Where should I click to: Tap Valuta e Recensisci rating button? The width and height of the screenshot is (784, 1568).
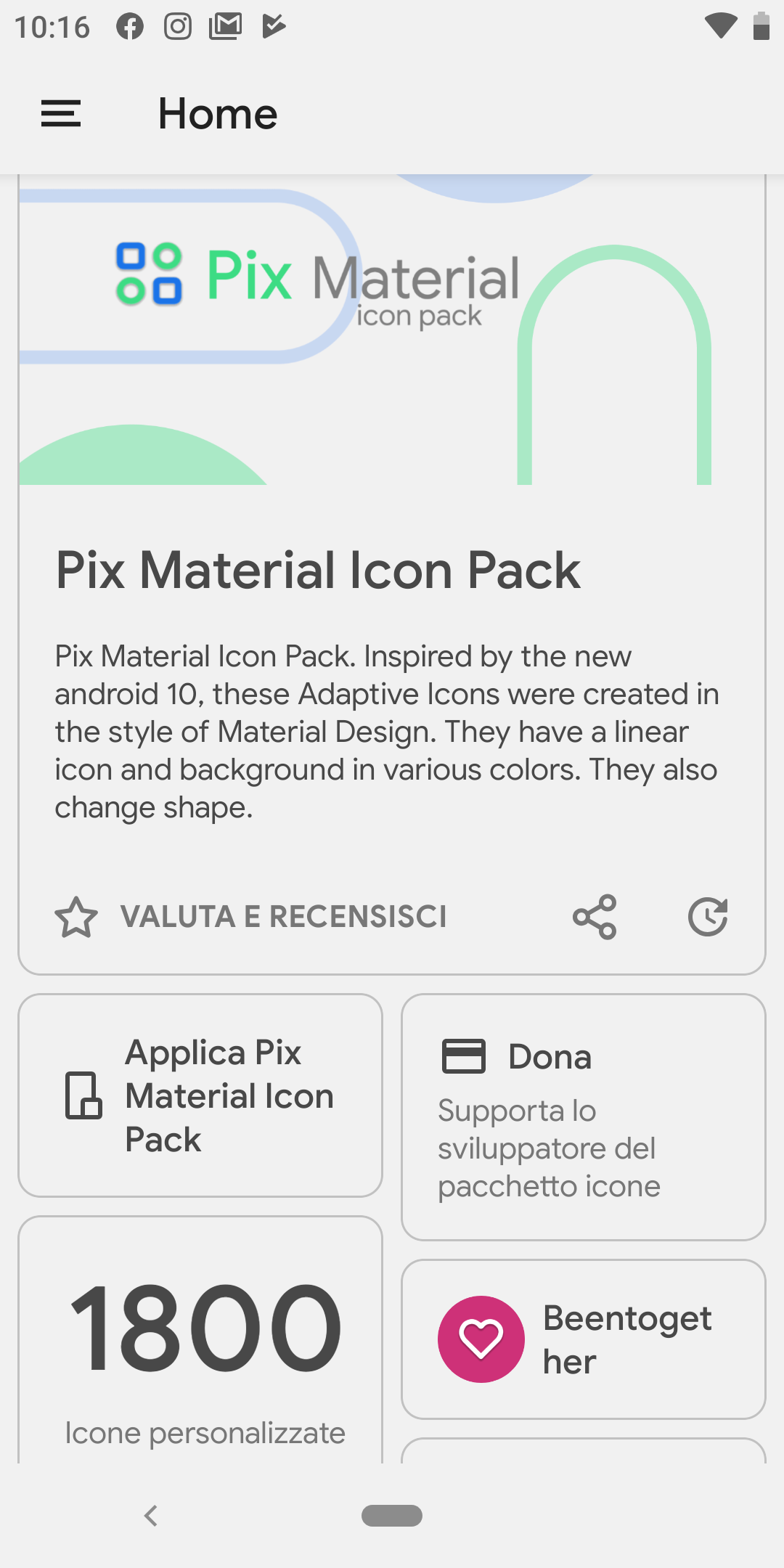(250, 917)
